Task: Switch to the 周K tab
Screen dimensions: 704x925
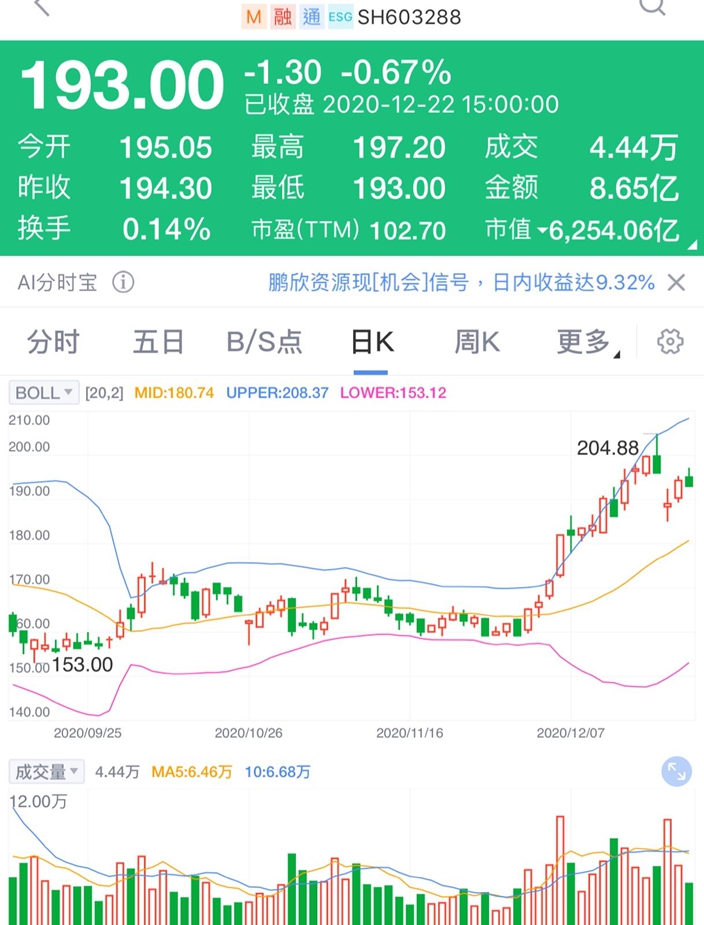Action: [477, 342]
